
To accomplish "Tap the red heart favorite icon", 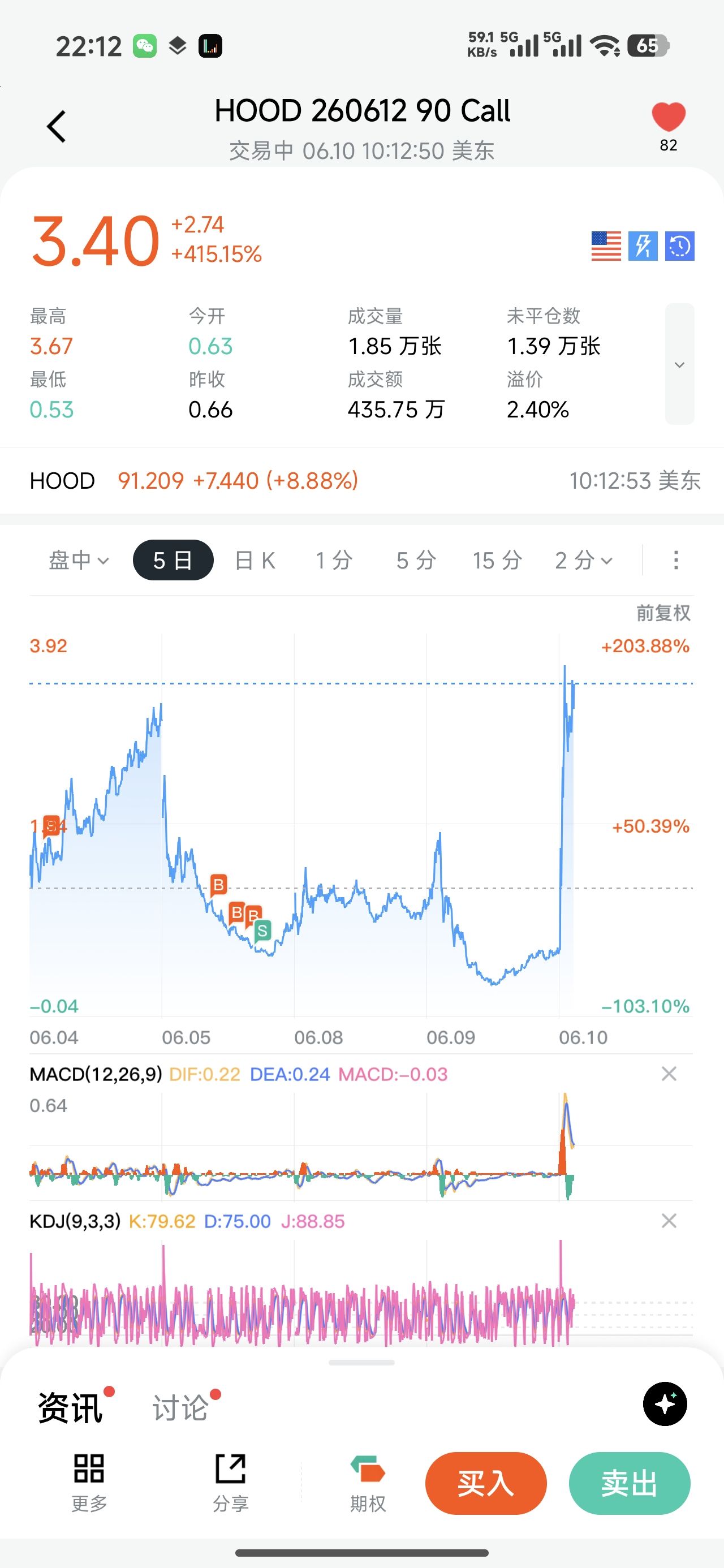I will click(x=668, y=117).
